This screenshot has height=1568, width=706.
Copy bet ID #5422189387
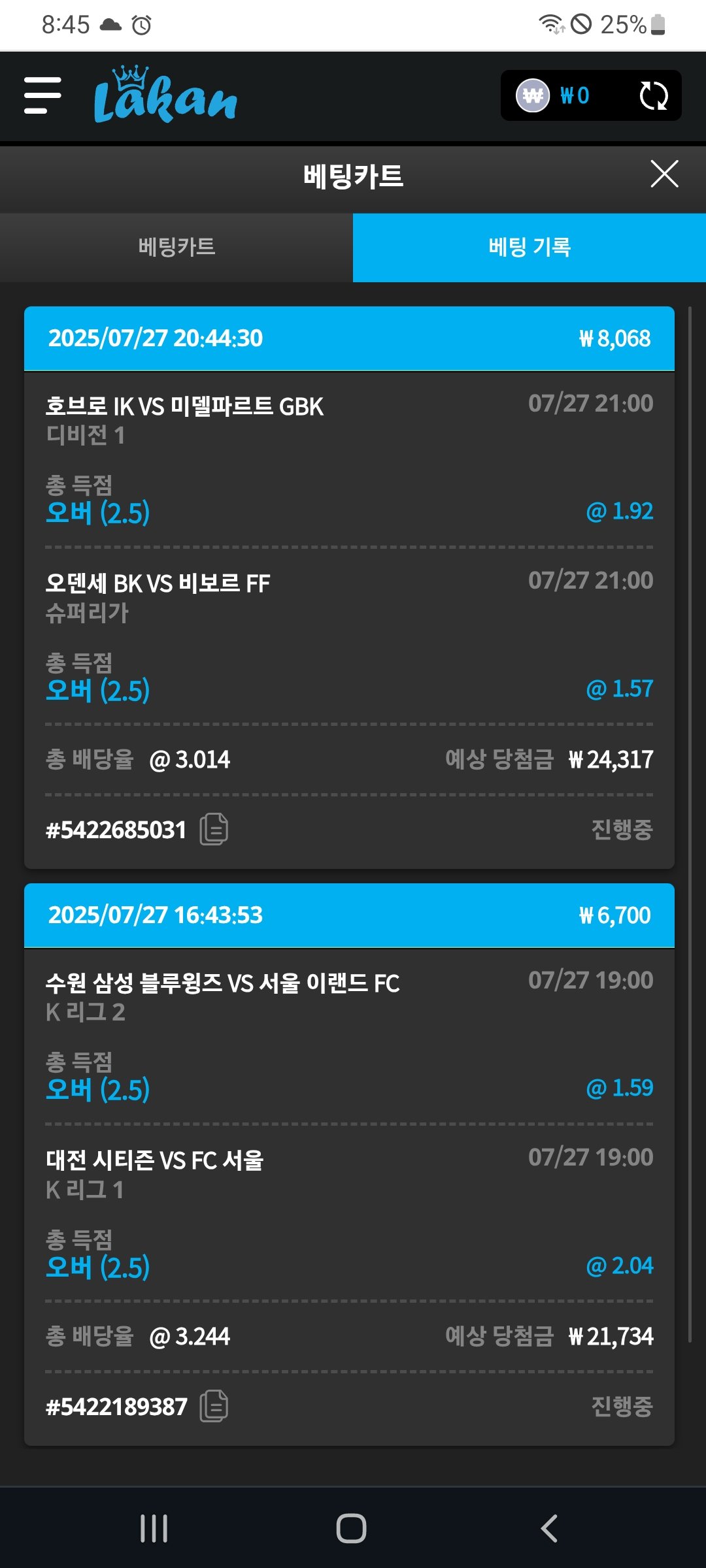pyautogui.click(x=214, y=1406)
